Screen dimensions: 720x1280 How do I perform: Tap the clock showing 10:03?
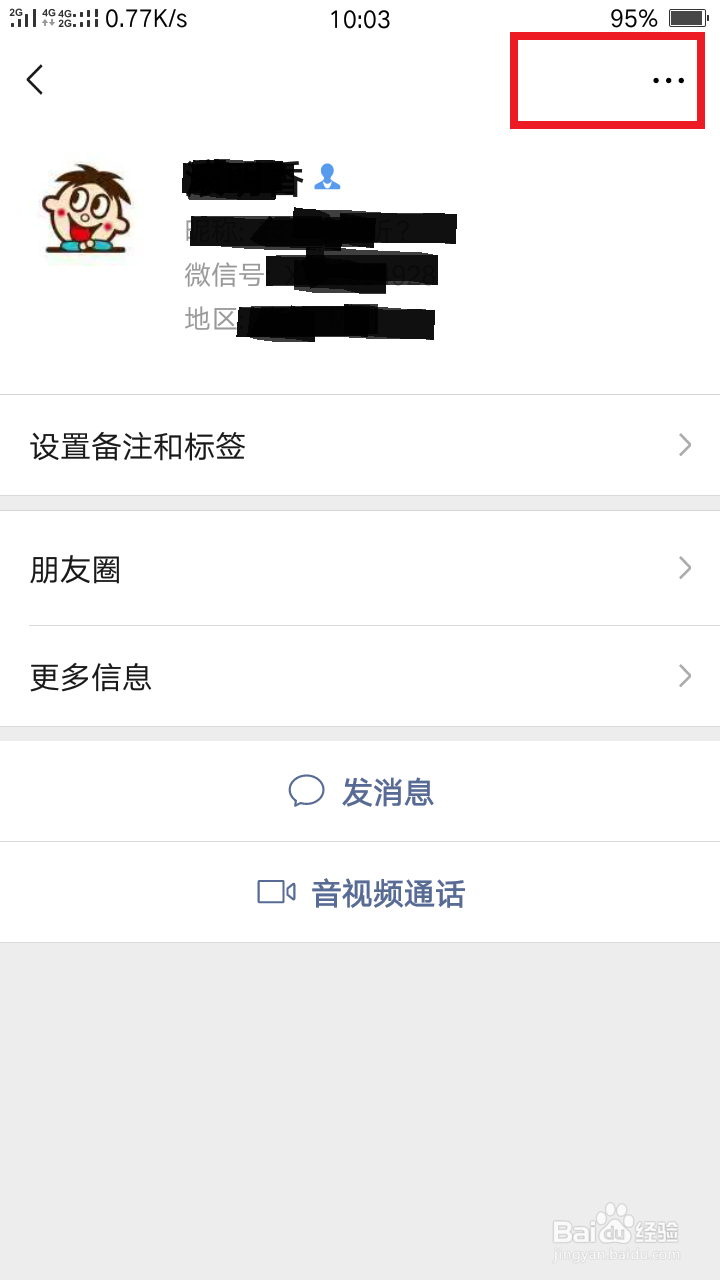(358, 18)
